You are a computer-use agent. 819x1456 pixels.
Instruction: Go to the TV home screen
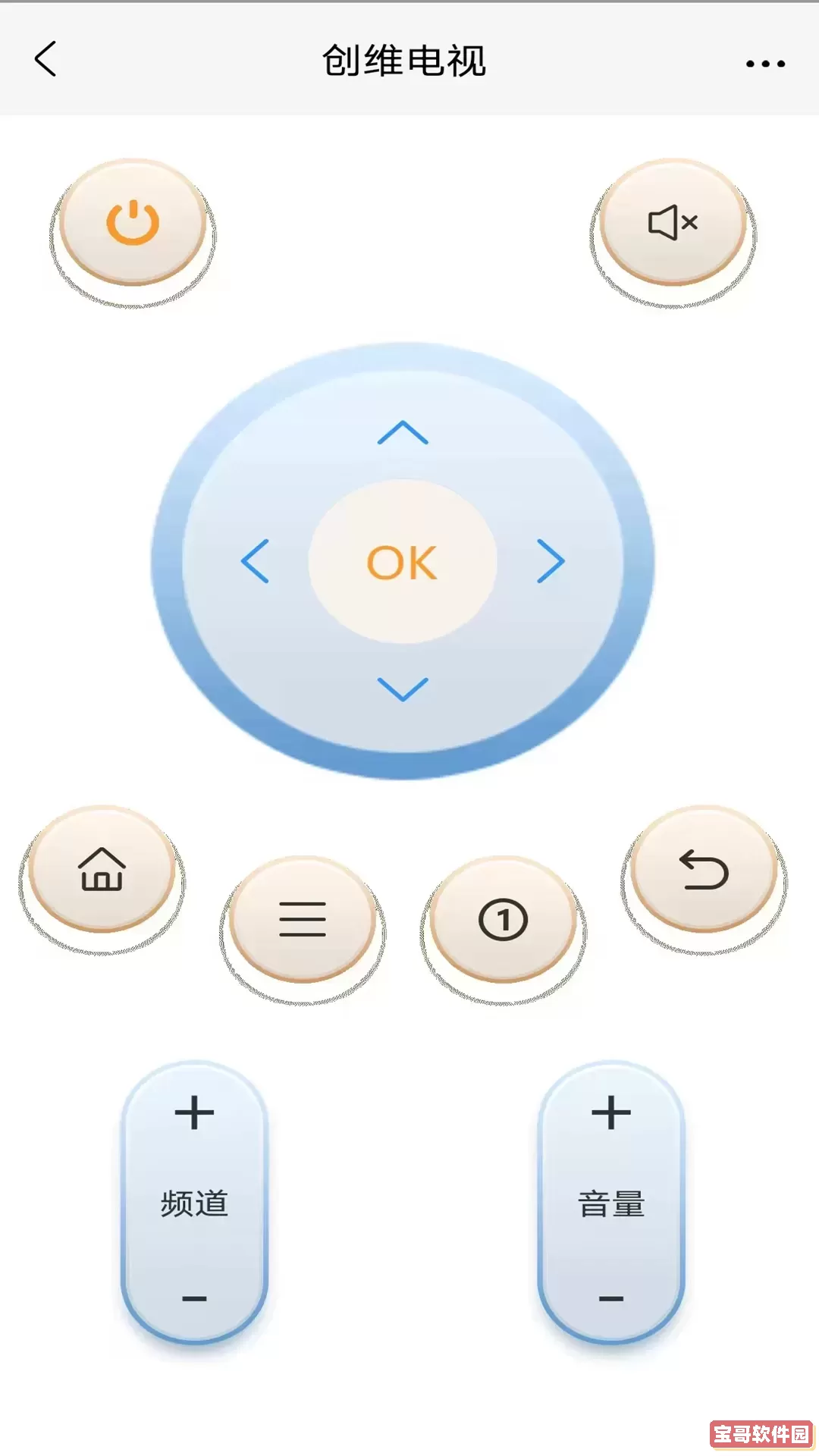coord(102,869)
